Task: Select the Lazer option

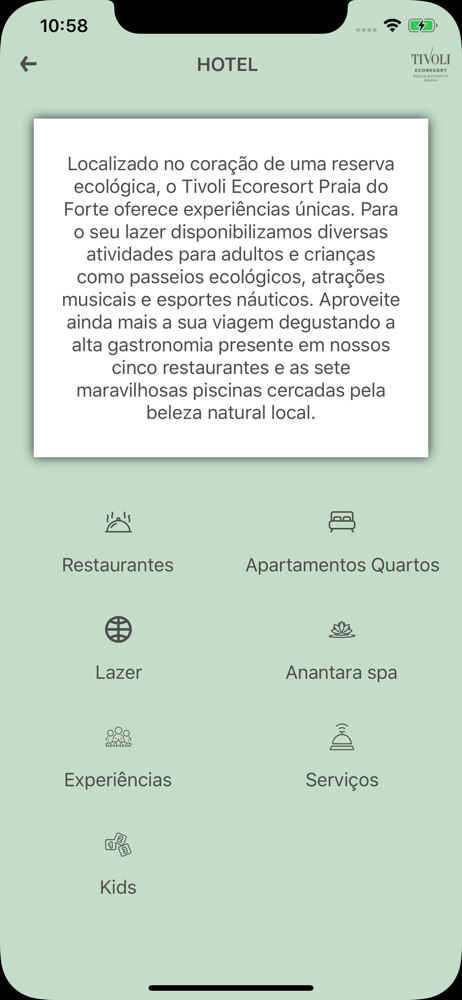Action: click(118, 649)
